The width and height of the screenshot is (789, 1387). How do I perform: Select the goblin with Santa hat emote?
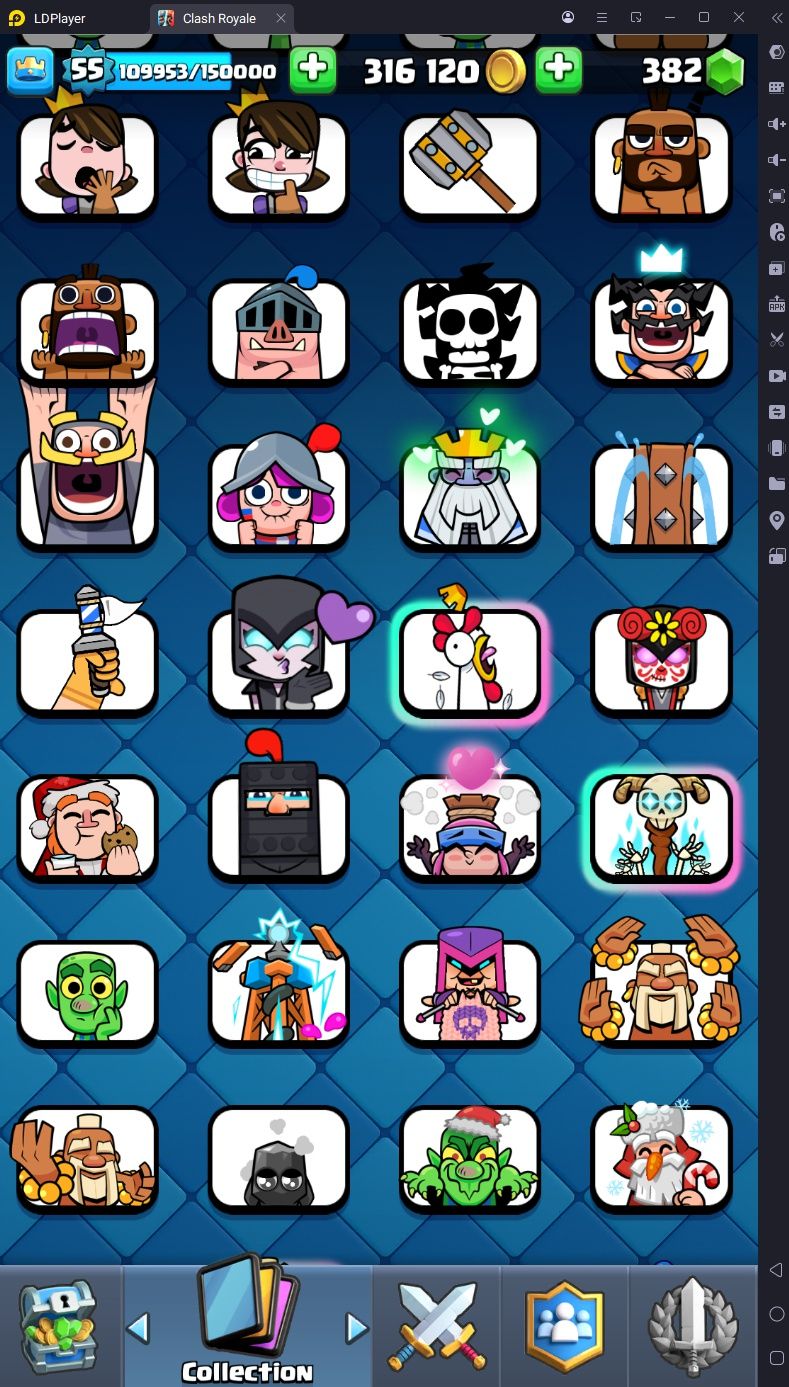click(x=470, y=1156)
